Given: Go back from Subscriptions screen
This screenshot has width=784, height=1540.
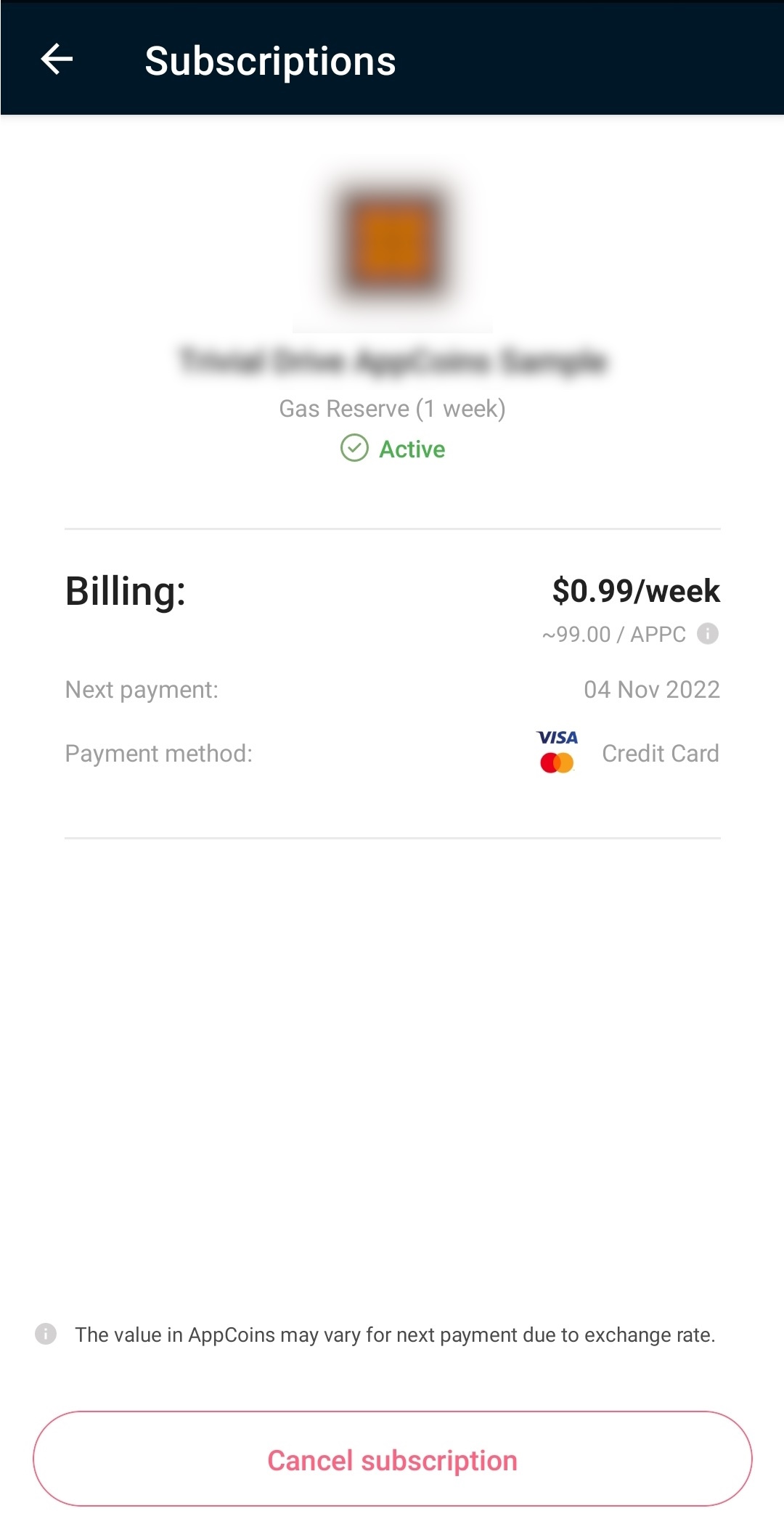Looking at the screenshot, I should [x=57, y=60].
